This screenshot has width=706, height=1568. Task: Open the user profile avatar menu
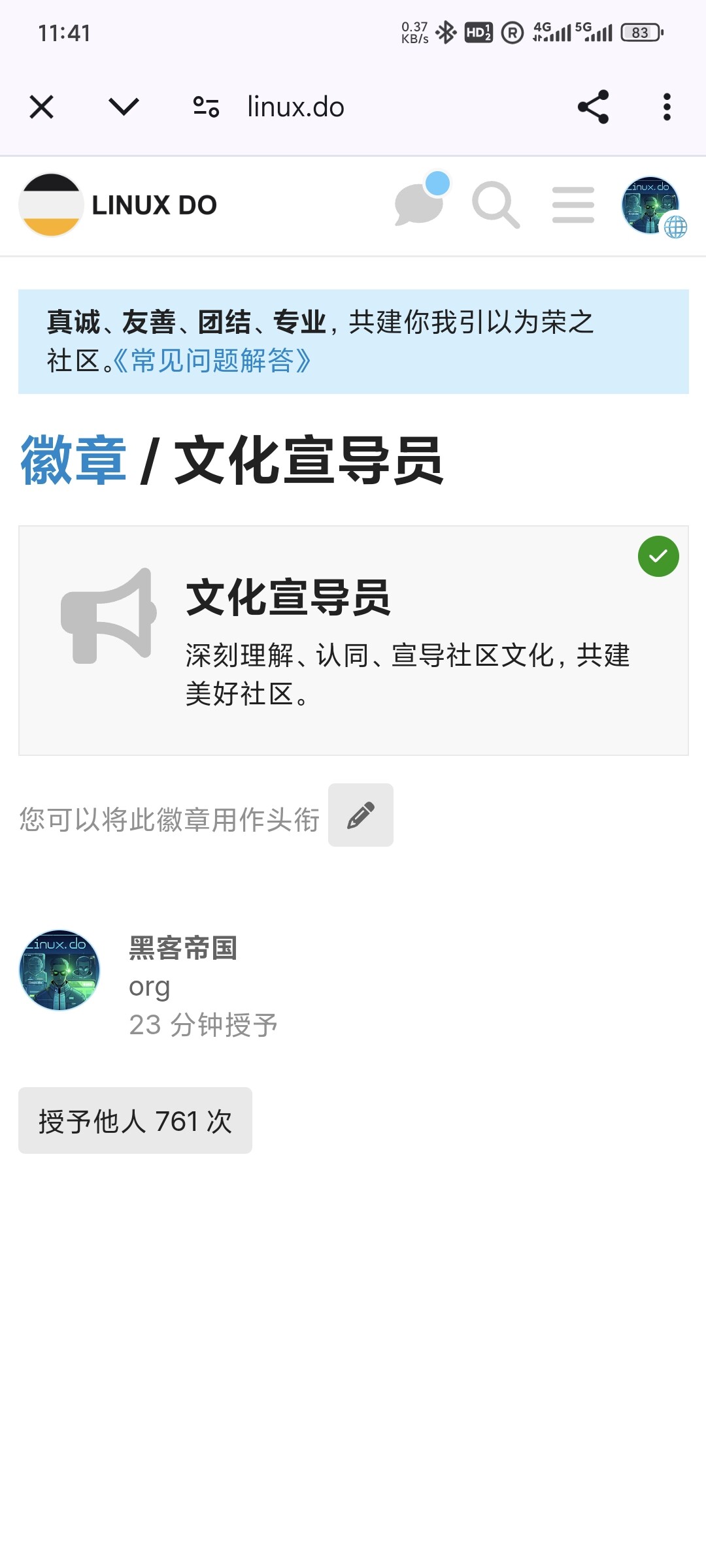[652, 206]
